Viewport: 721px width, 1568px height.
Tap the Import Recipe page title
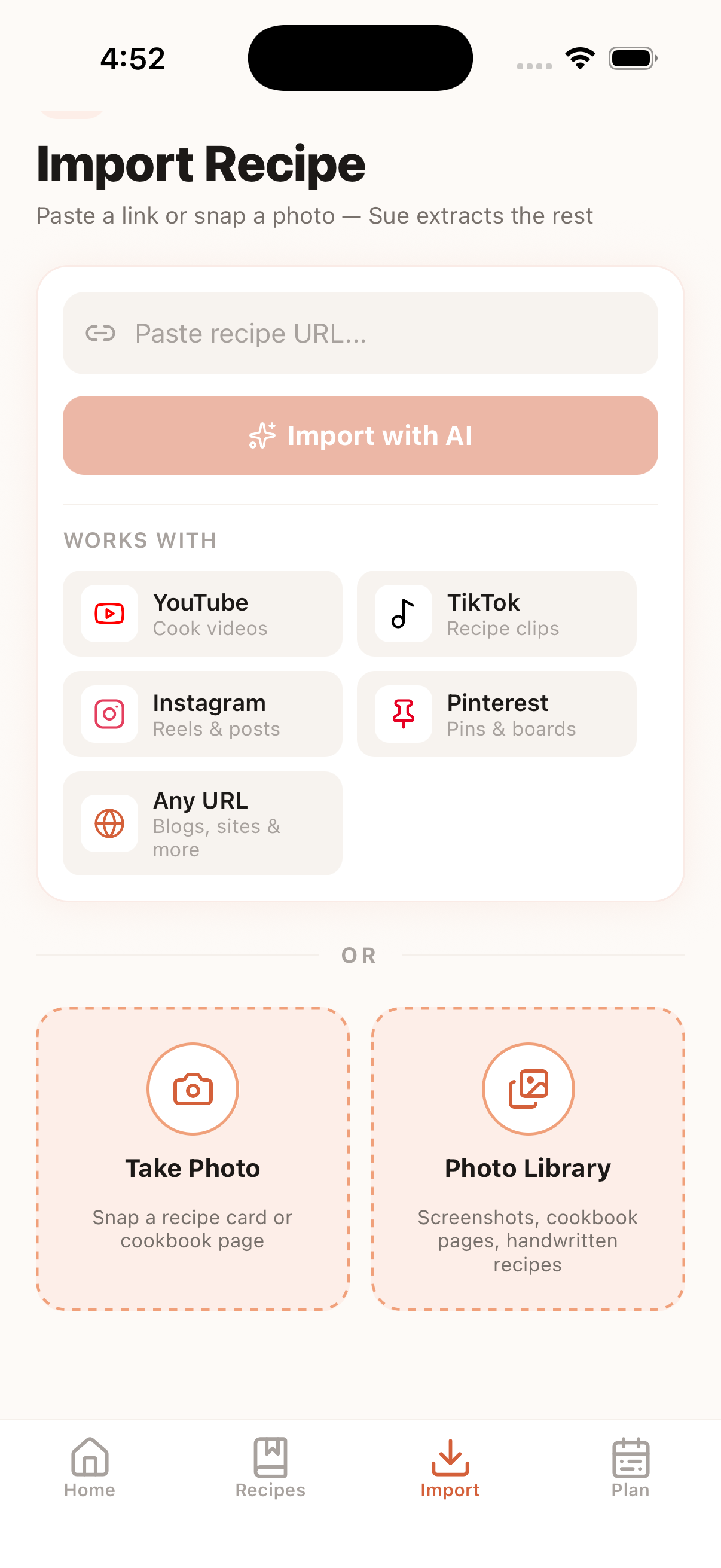(x=201, y=164)
